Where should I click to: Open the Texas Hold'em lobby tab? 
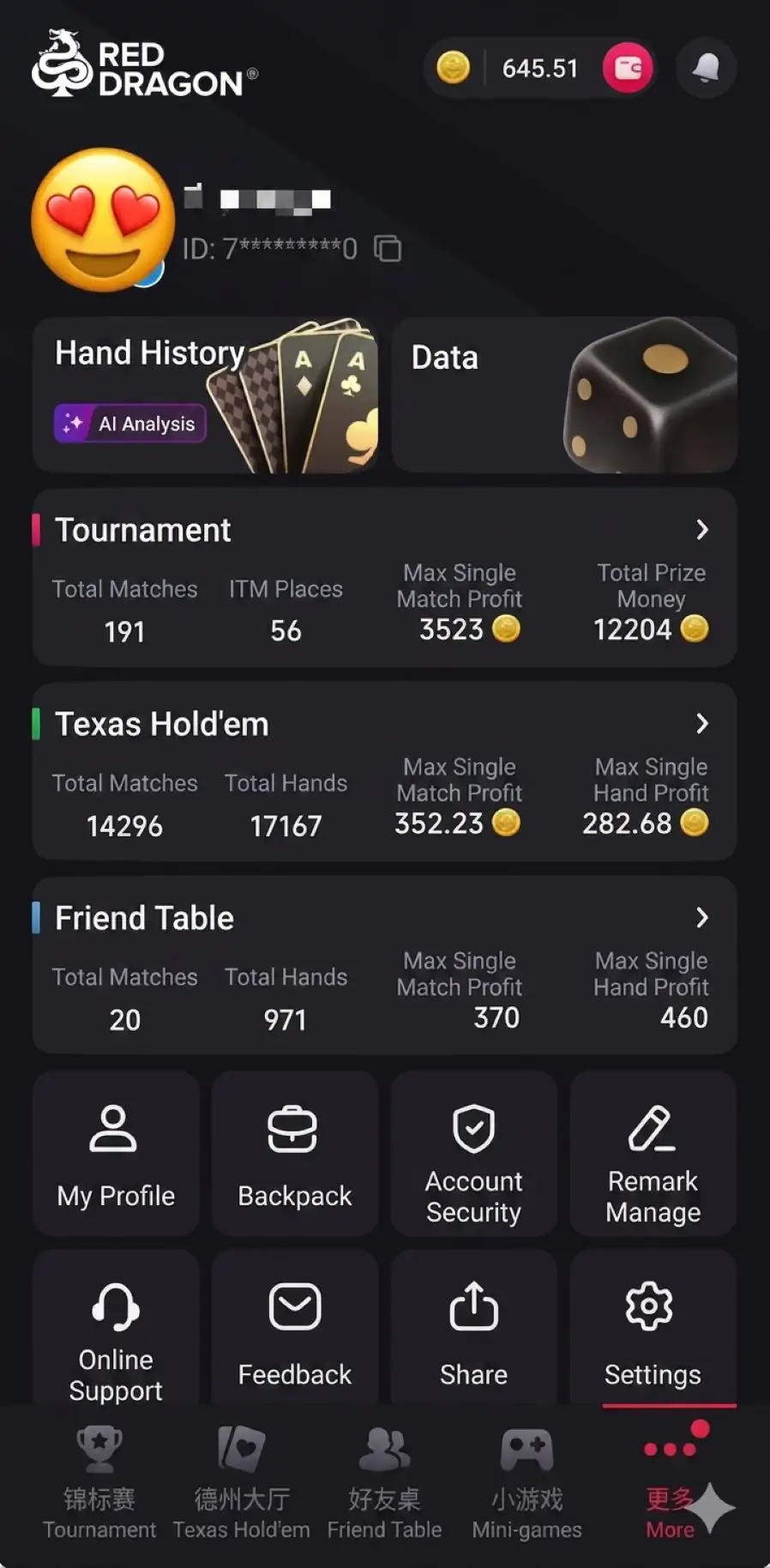(241, 1484)
